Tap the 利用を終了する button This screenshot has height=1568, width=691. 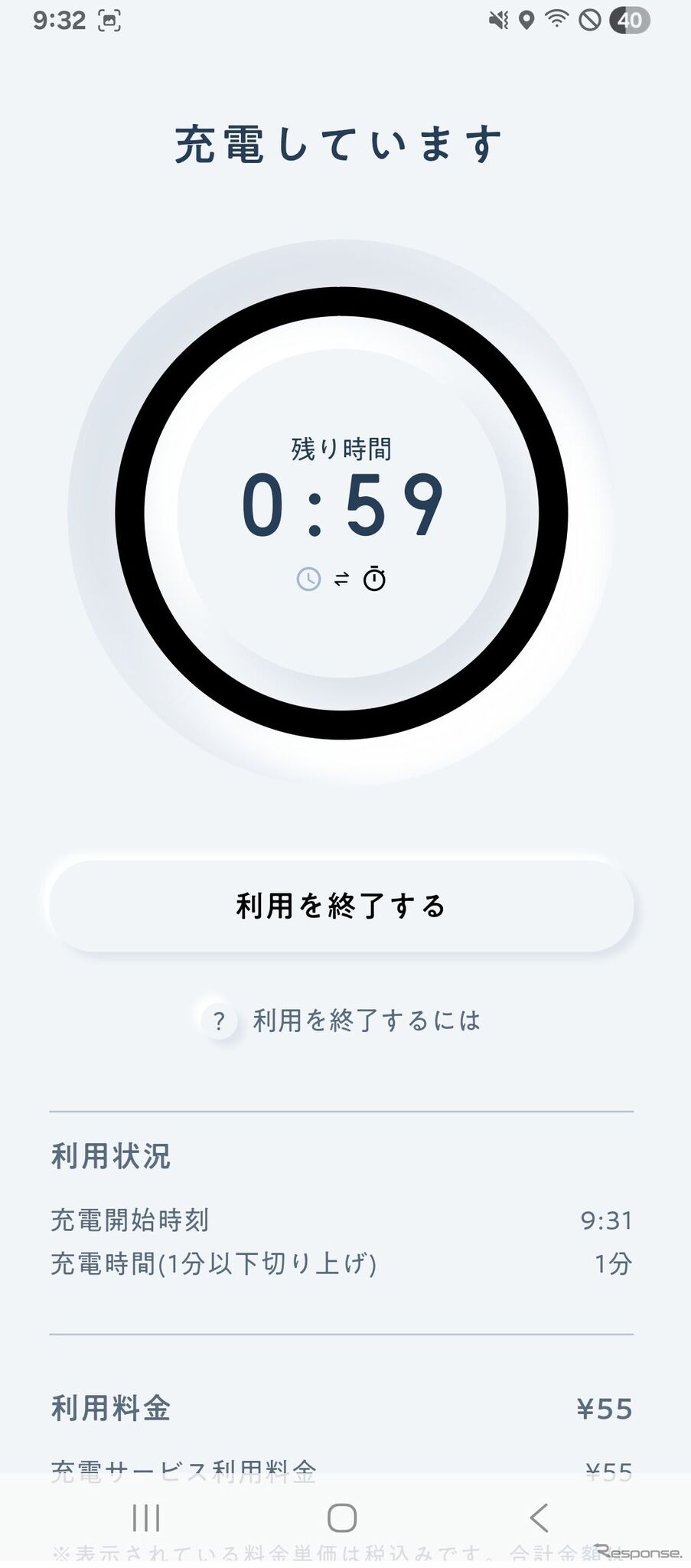tap(341, 906)
